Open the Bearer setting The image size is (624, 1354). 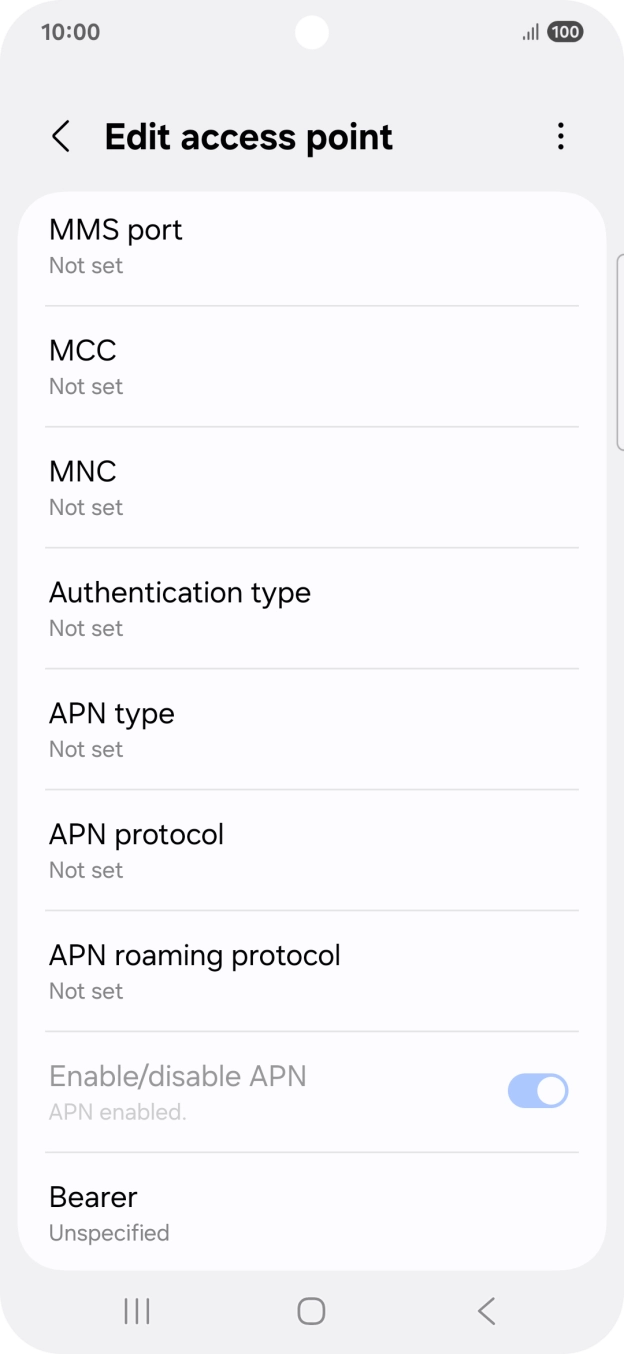coord(312,1212)
